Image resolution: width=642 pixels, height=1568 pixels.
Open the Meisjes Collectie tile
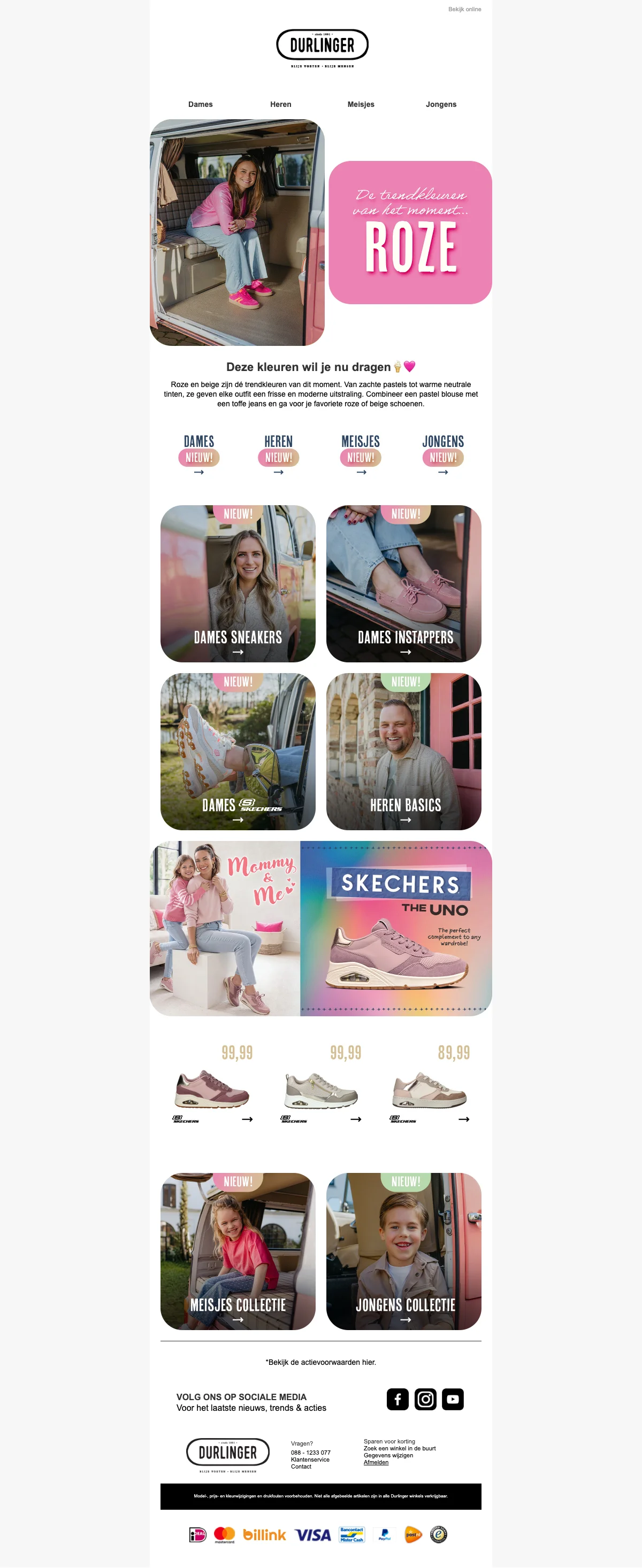point(238,1251)
